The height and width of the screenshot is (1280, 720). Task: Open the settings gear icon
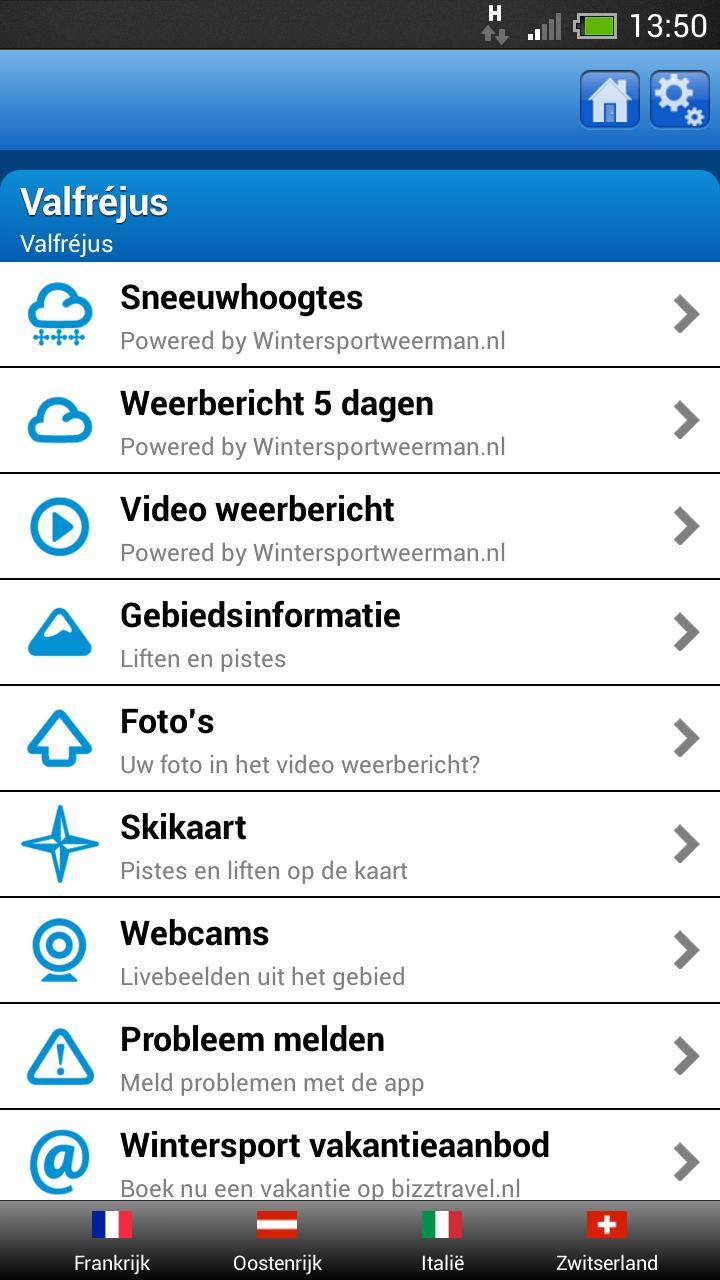pyautogui.click(x=678, y=100)
